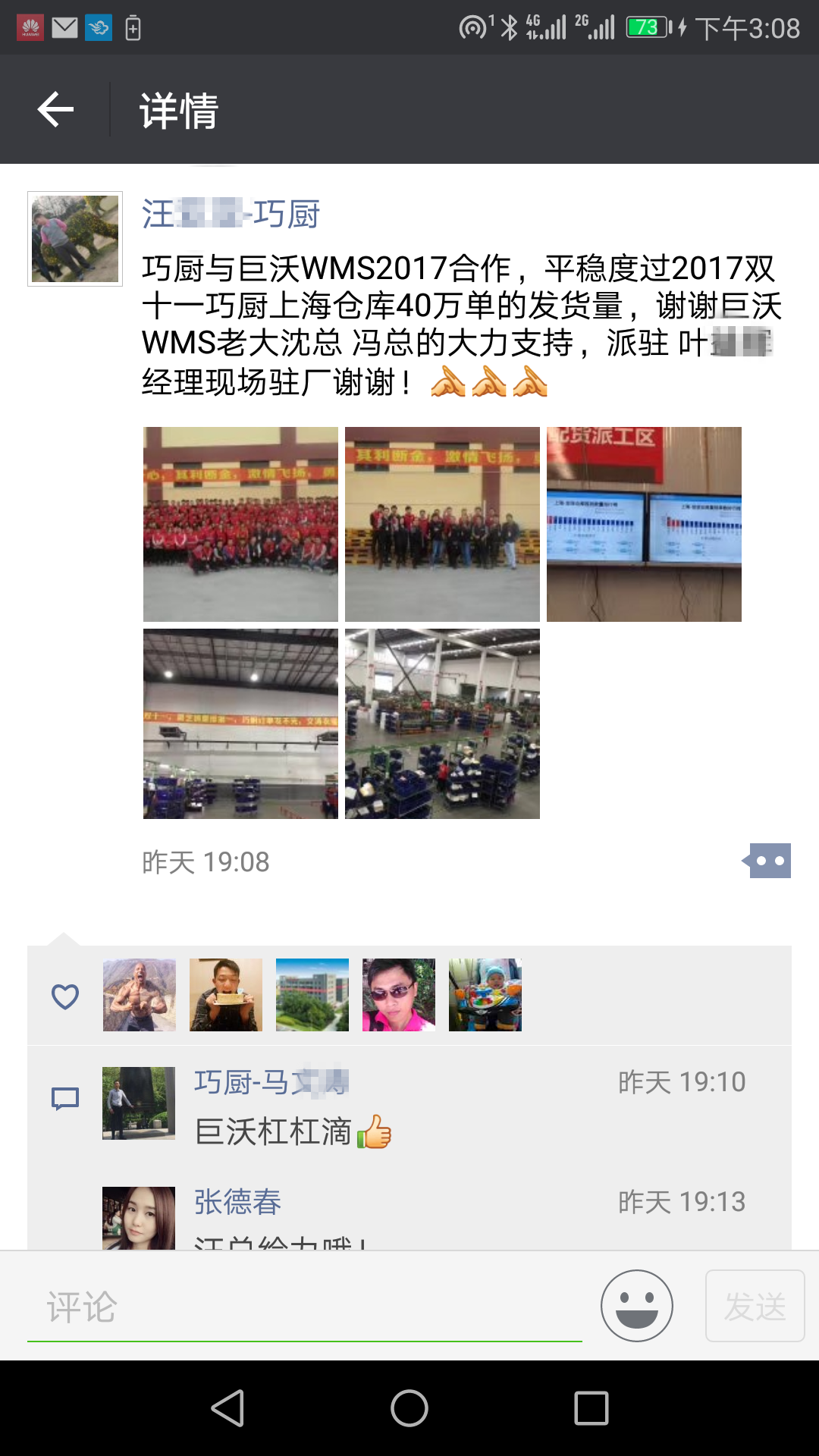Open the recent apps square button
The width and height of the screenshot is (819, 1456).
(591, 1408)
